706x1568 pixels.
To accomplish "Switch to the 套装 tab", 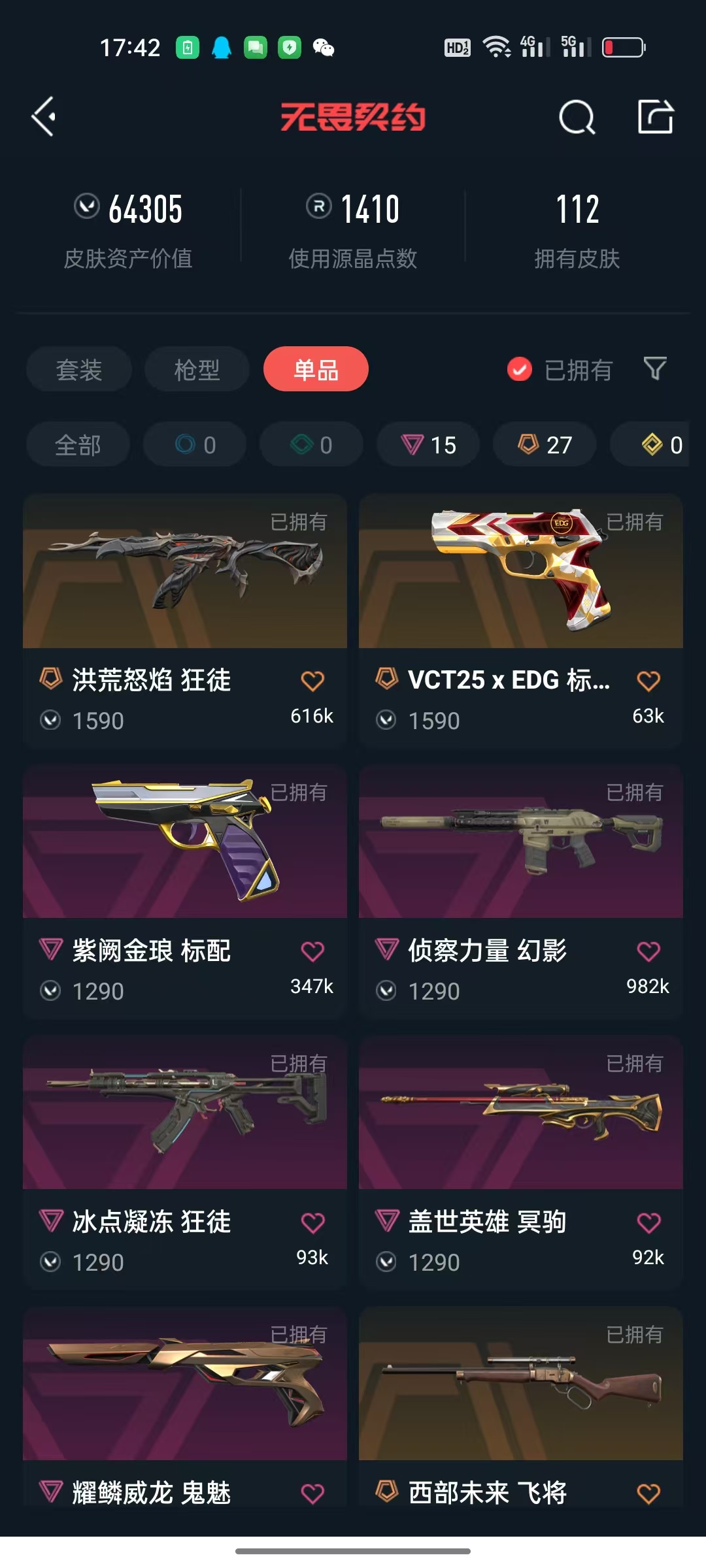I will (79, 369).
